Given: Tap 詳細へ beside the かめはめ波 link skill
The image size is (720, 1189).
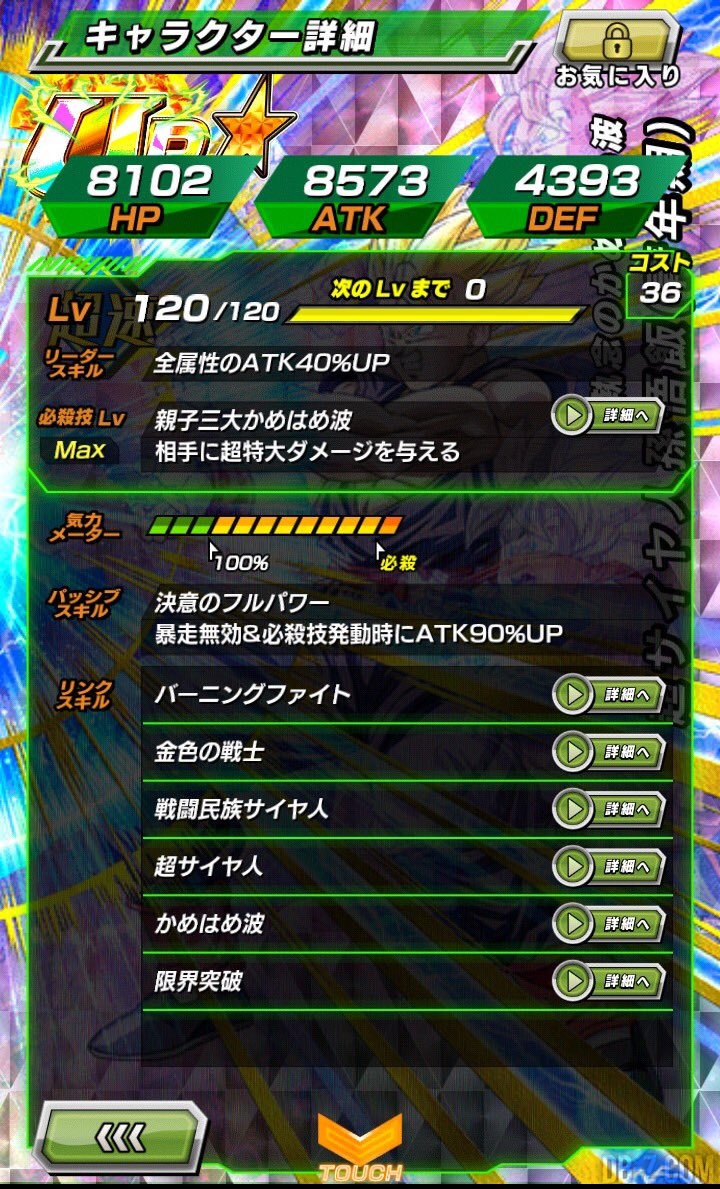Looking at the screenshot, I should [x=608, y=924].
